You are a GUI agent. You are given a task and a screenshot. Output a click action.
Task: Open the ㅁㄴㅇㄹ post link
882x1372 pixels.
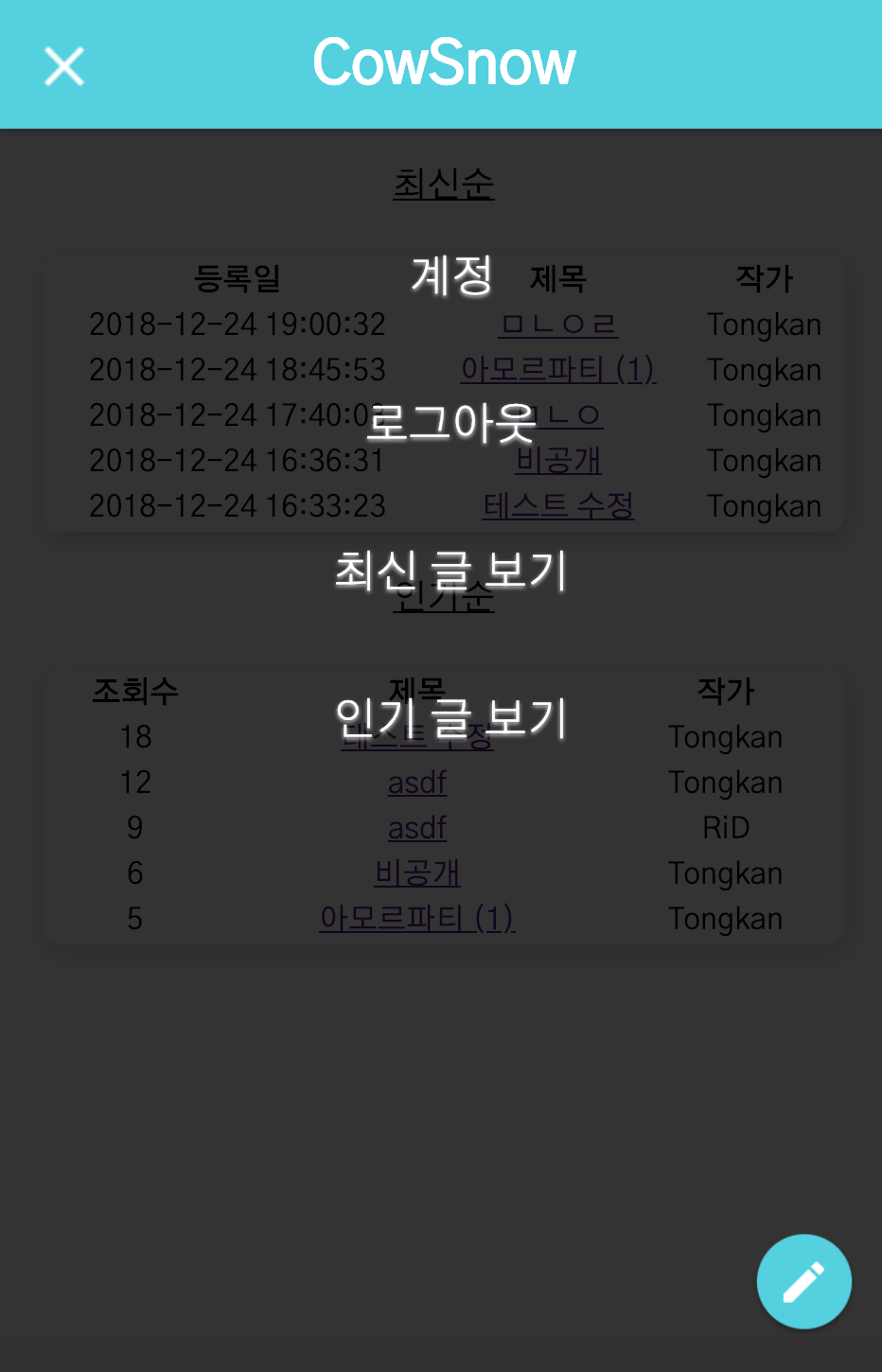558,324
